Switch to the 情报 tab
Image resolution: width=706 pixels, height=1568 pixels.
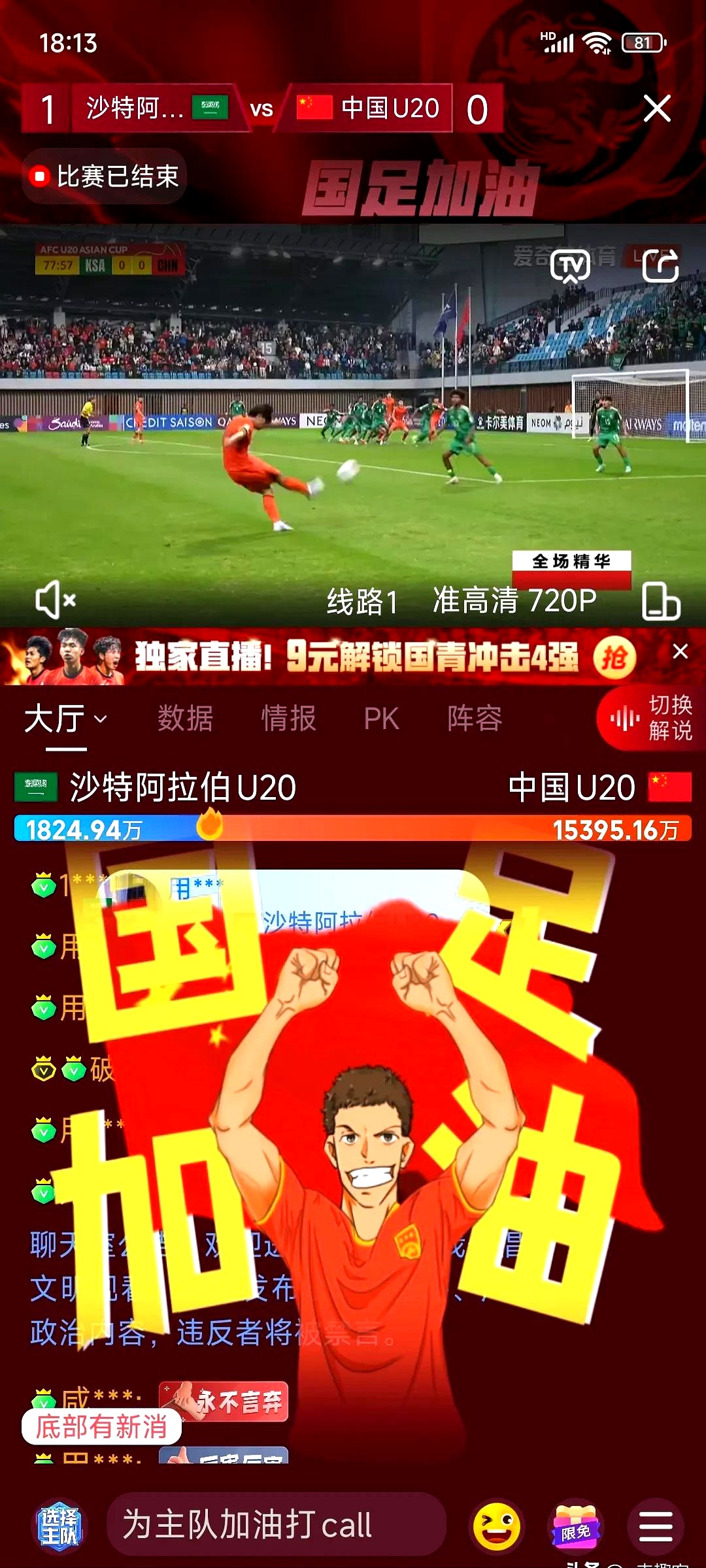click(288, 719)
